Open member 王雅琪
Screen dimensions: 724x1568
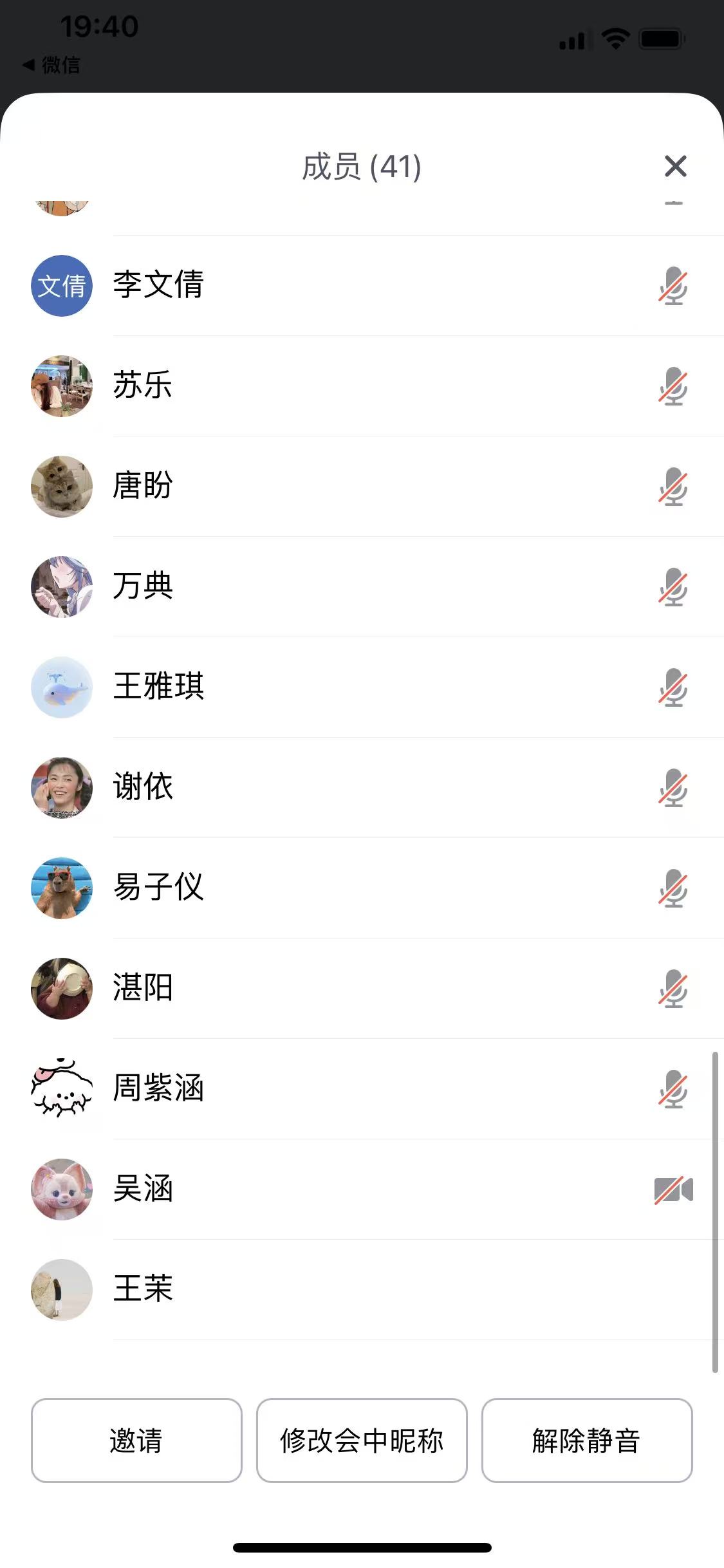pyautogui.click(x=159, y=687)
